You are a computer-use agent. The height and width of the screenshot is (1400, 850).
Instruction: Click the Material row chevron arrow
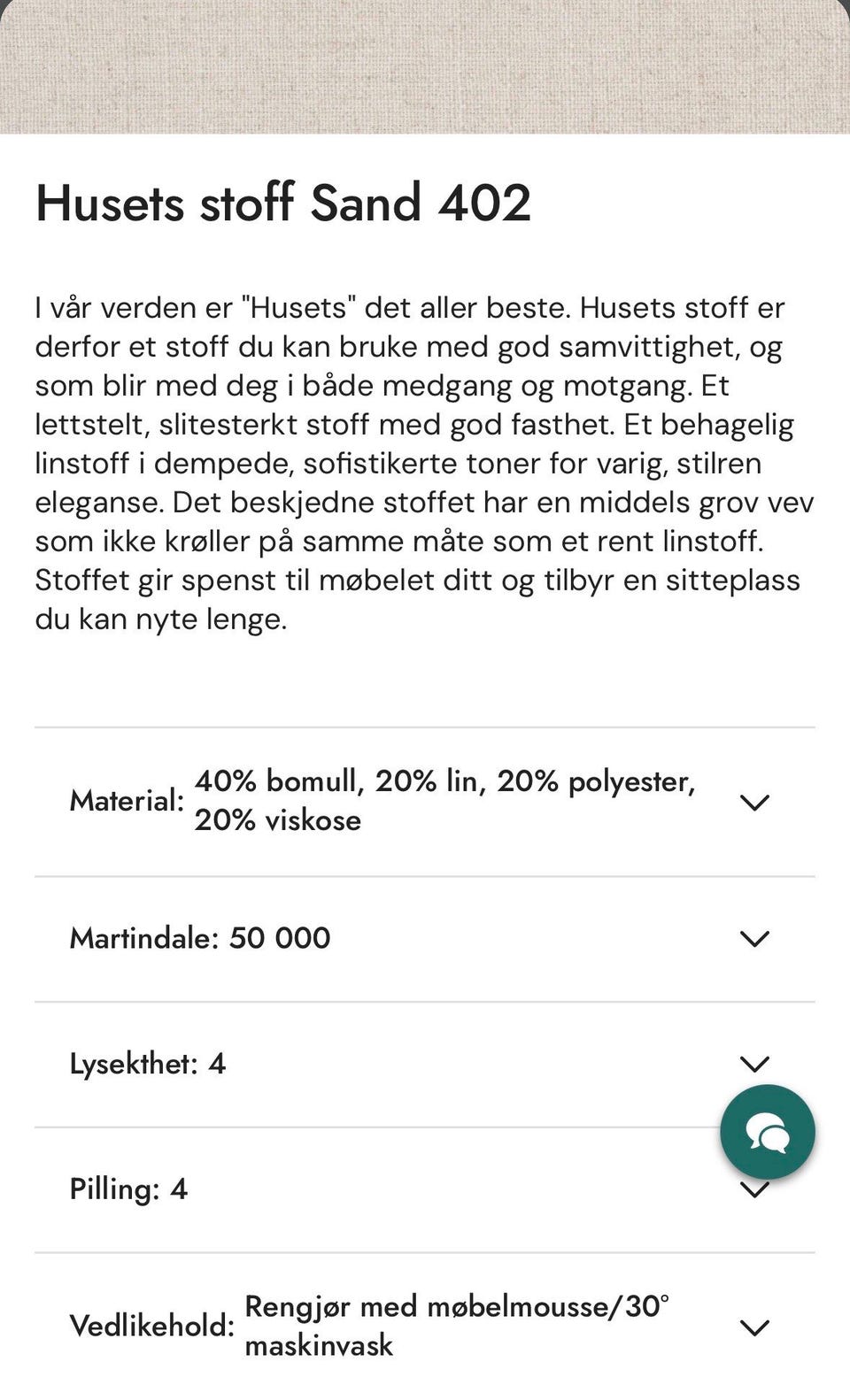pyautogui.click(x=754, y=802)
